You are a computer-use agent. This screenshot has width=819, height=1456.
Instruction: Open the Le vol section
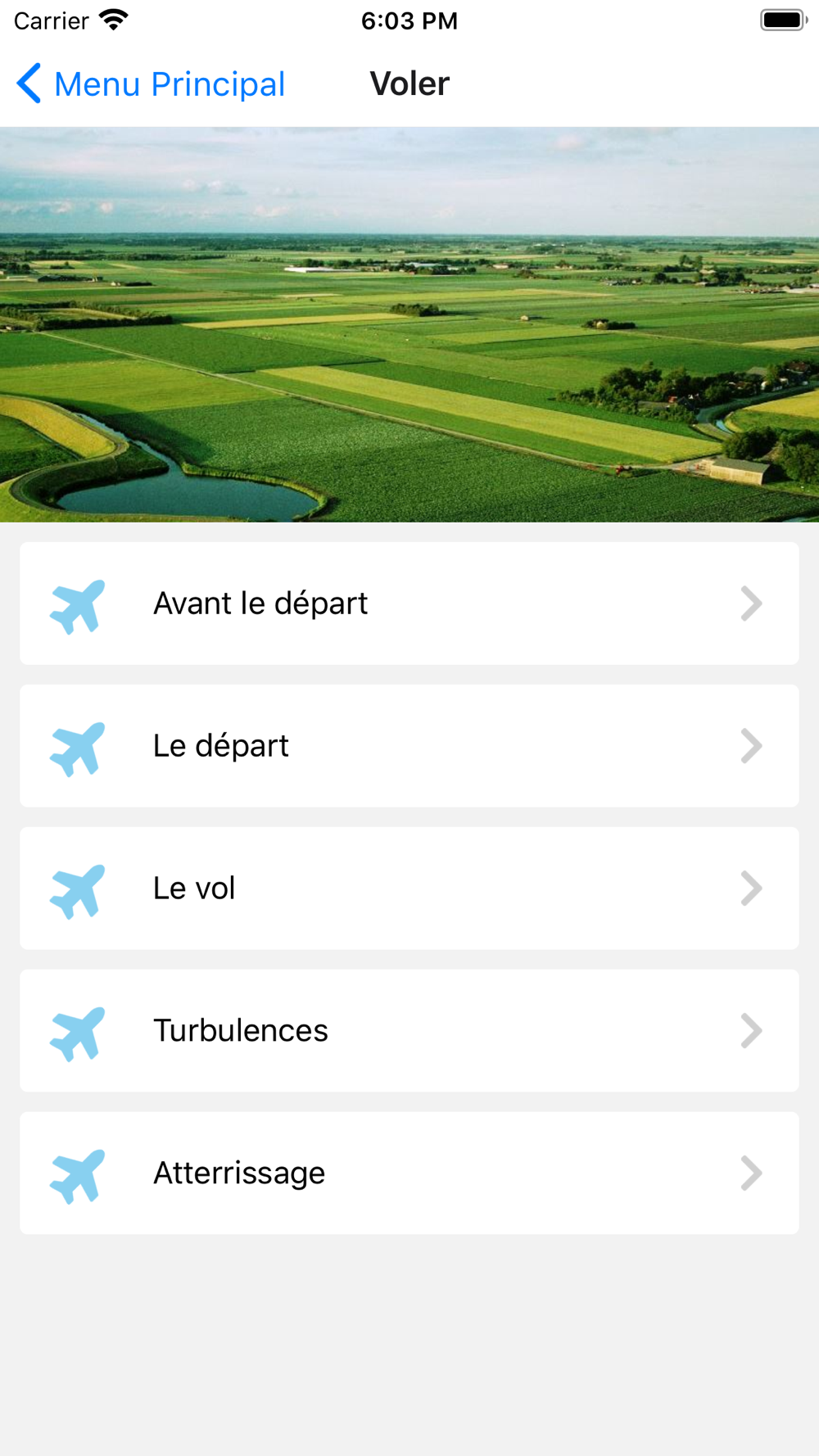tap(409, 889)
